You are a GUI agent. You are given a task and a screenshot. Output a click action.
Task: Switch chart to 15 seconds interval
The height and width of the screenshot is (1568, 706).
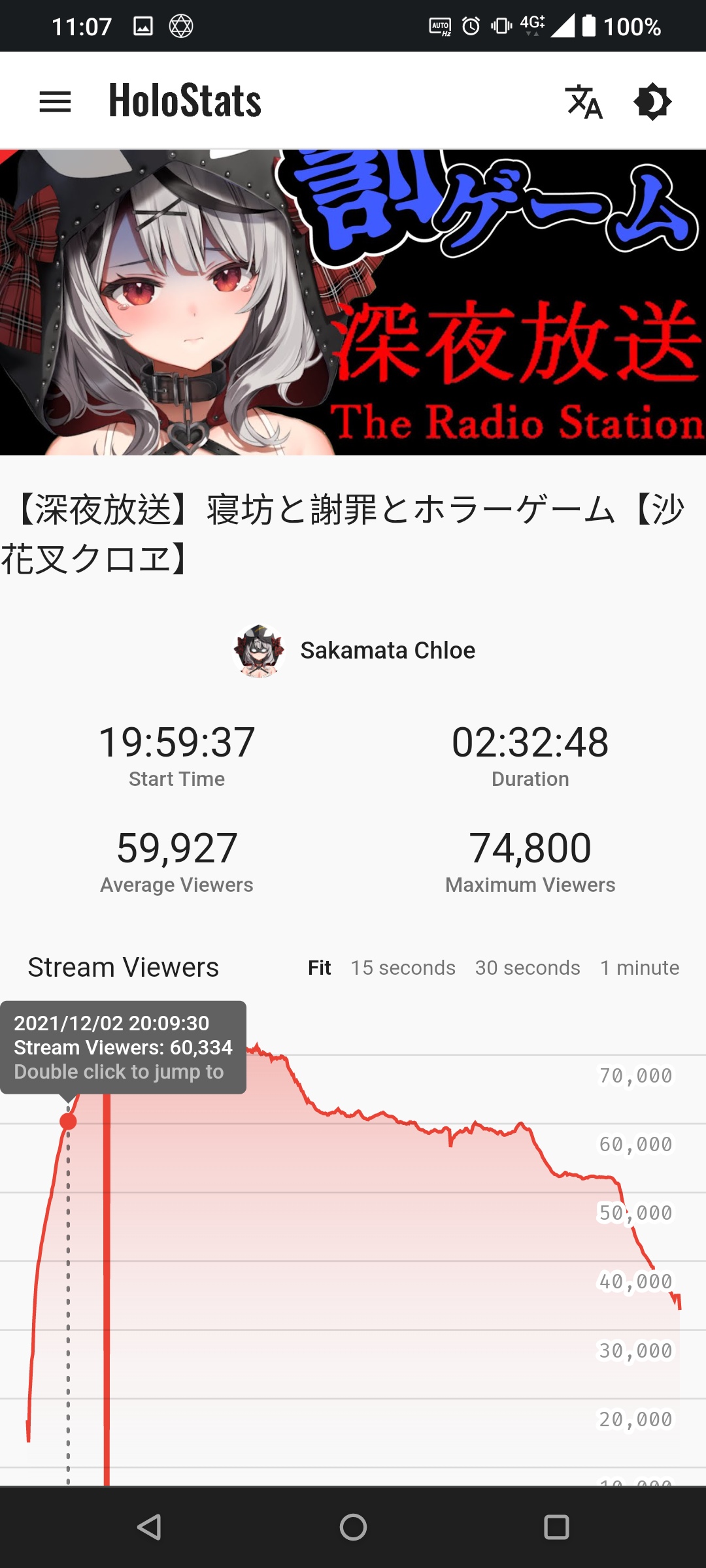coord(403,968)
